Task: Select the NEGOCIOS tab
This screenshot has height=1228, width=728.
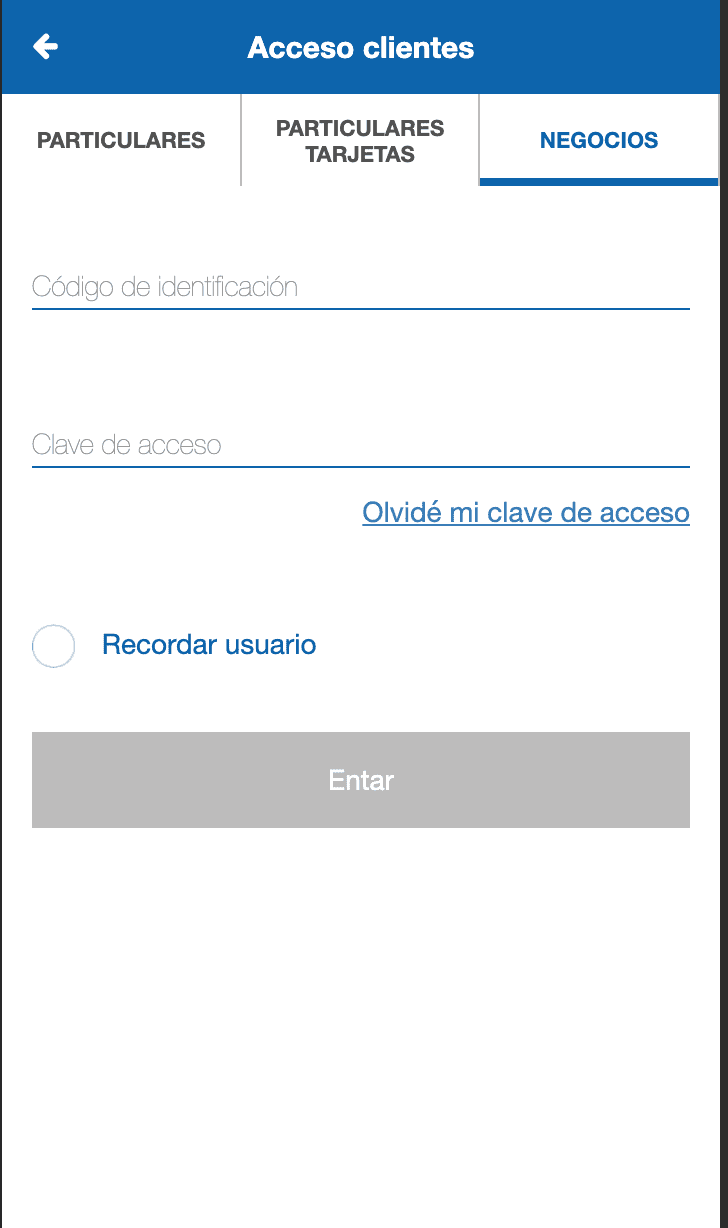Action: (598, 140)
